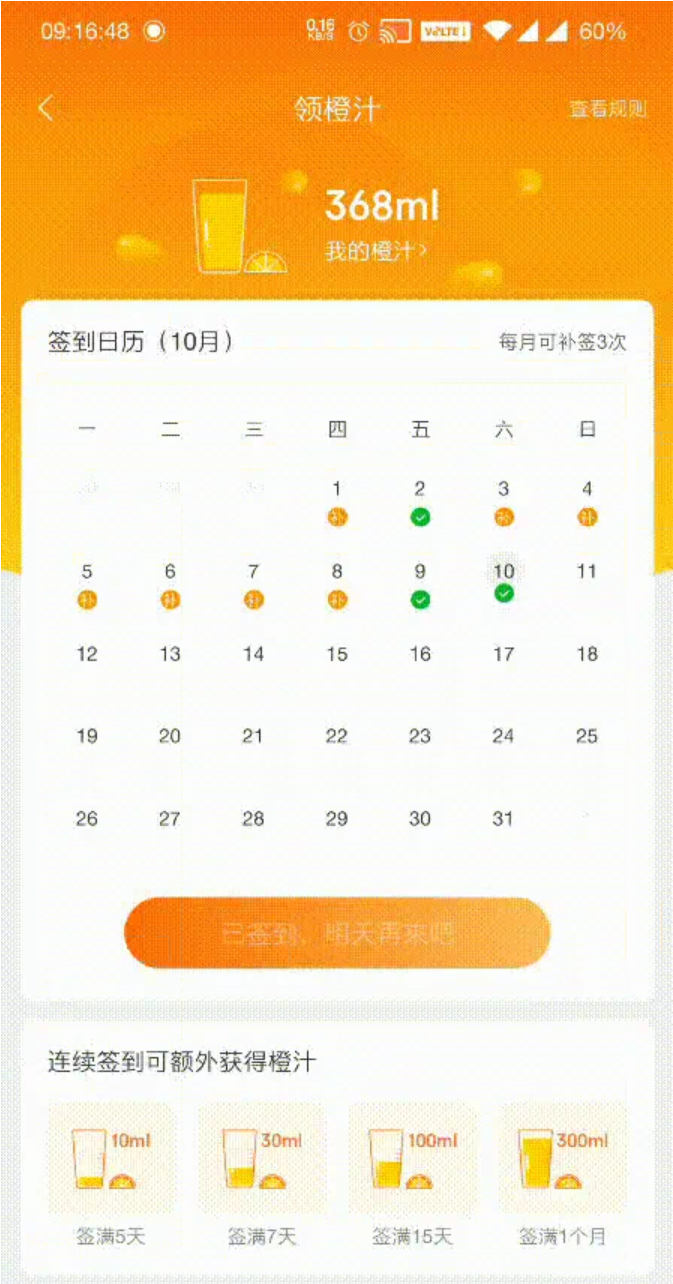The height and width of the screenshot is (1284, 673).
Task: Make up sign-in for October 3
Action: point(503,518)
